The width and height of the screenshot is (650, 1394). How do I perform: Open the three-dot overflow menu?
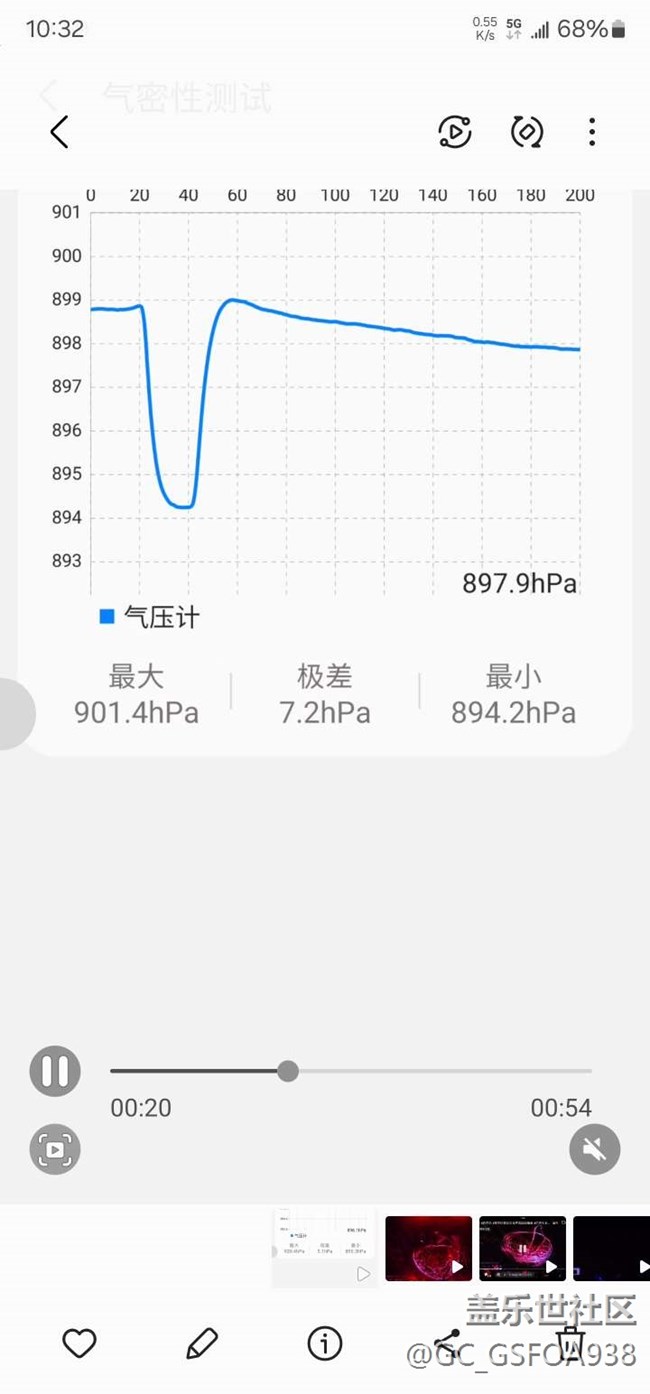coord(592,132)
